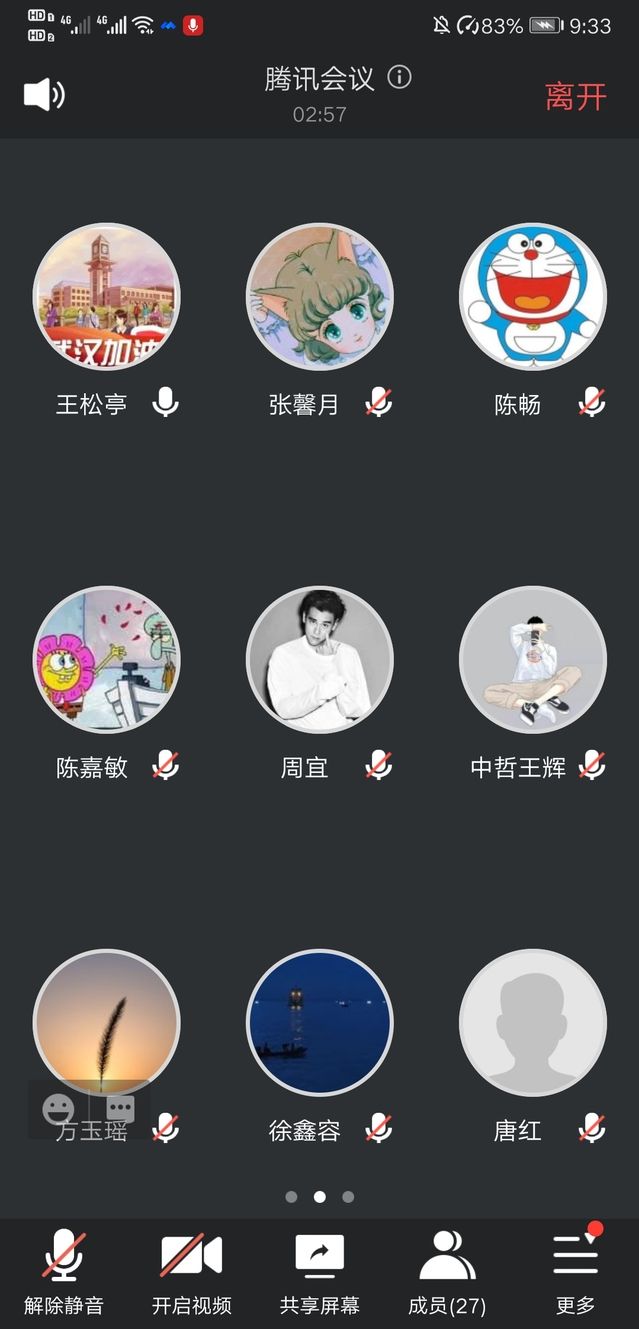The image size is (639, 1329).
Task: Select 周宜's avatar tile
Action: [320, 660]
